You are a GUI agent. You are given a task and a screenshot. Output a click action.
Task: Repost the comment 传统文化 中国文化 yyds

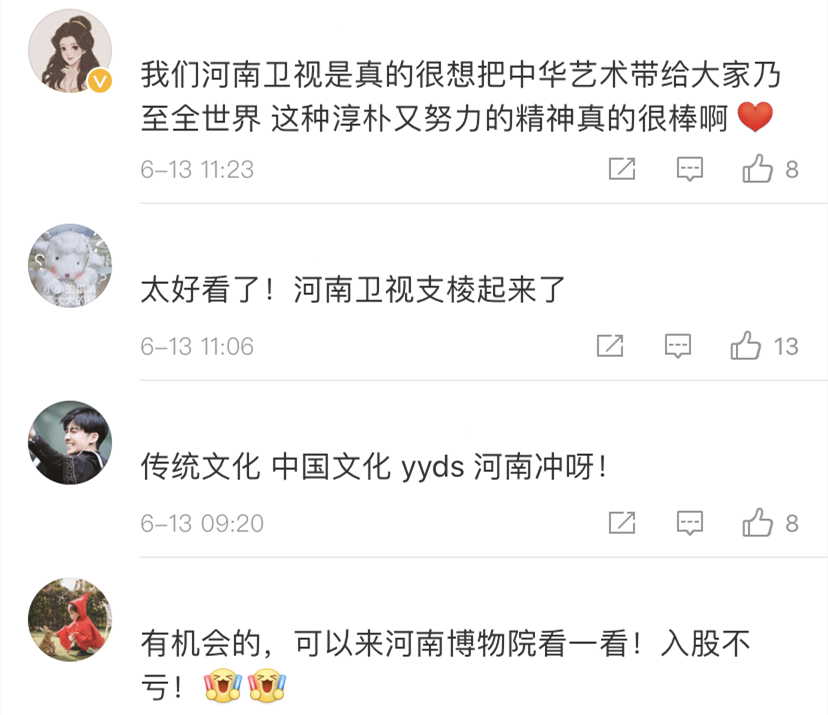point(622,523)
